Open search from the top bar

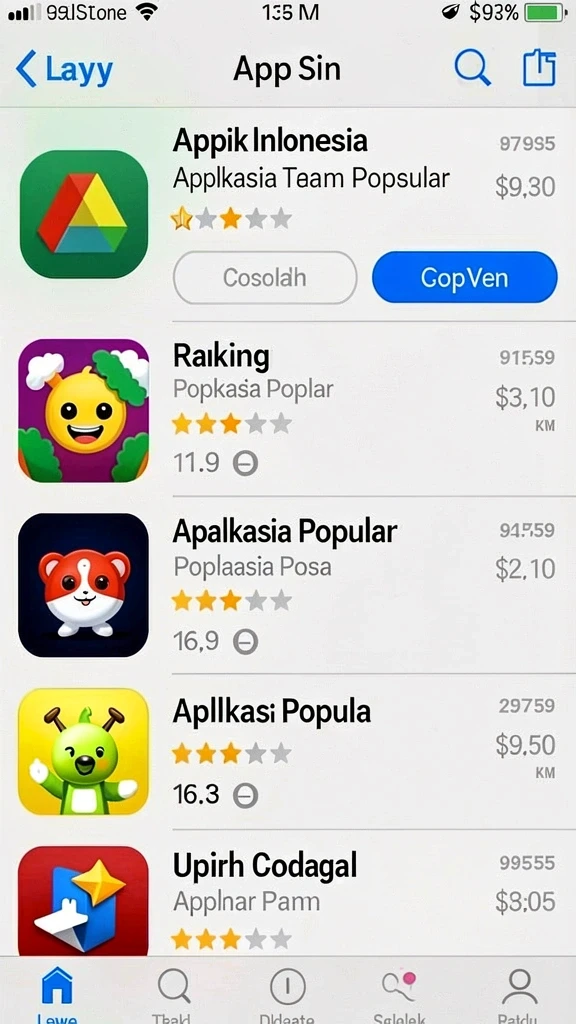tap(472, 68)
